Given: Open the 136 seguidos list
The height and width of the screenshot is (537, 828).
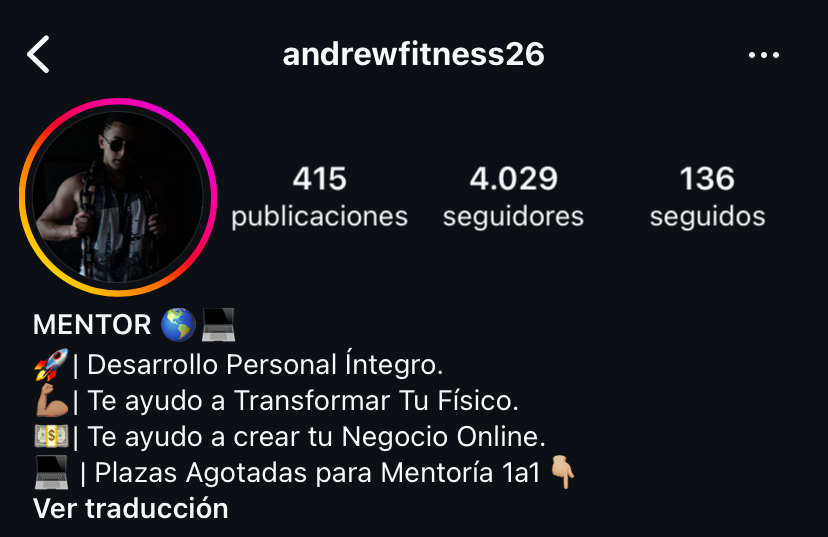Looking at the screenshot, I should coord(707,197).
